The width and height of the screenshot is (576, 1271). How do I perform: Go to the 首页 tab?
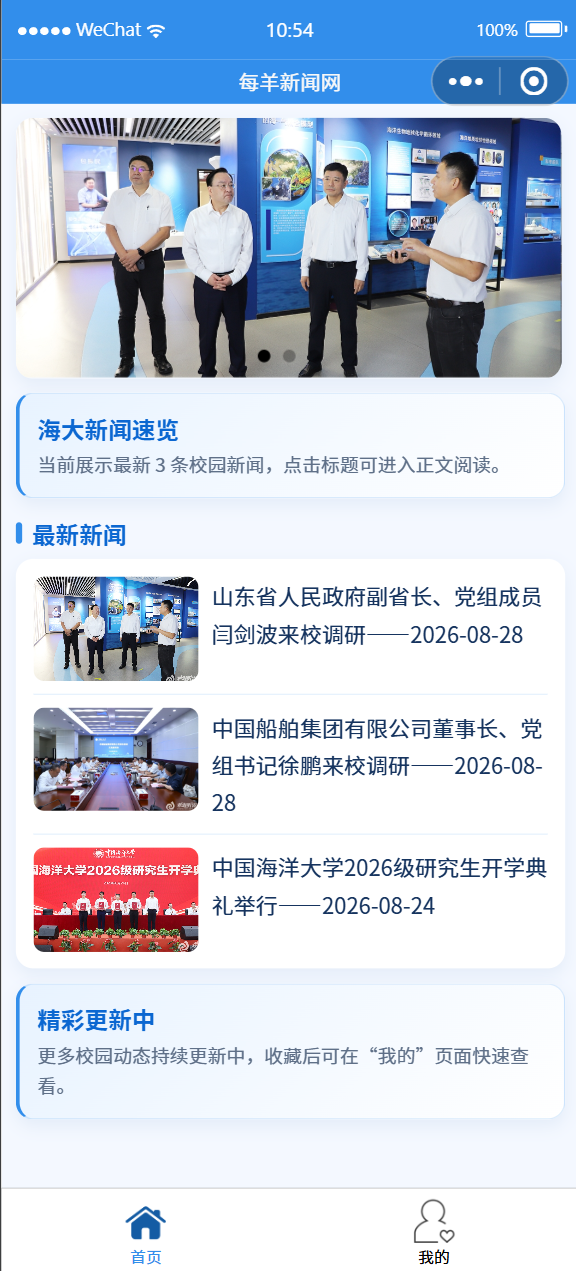pyautogui.click(x=145, y=1232)
